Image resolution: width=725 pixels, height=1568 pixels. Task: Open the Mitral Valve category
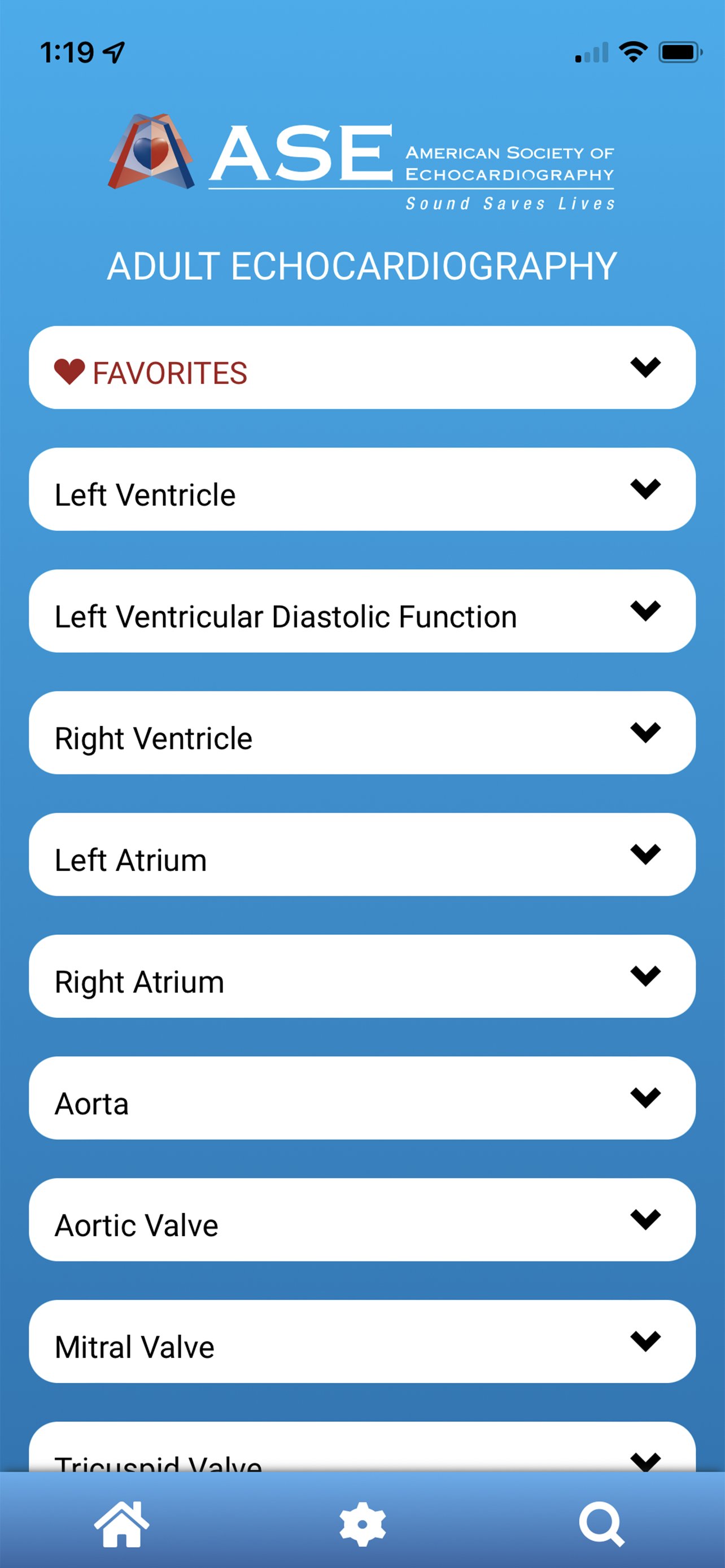[x=645, y=1341]
